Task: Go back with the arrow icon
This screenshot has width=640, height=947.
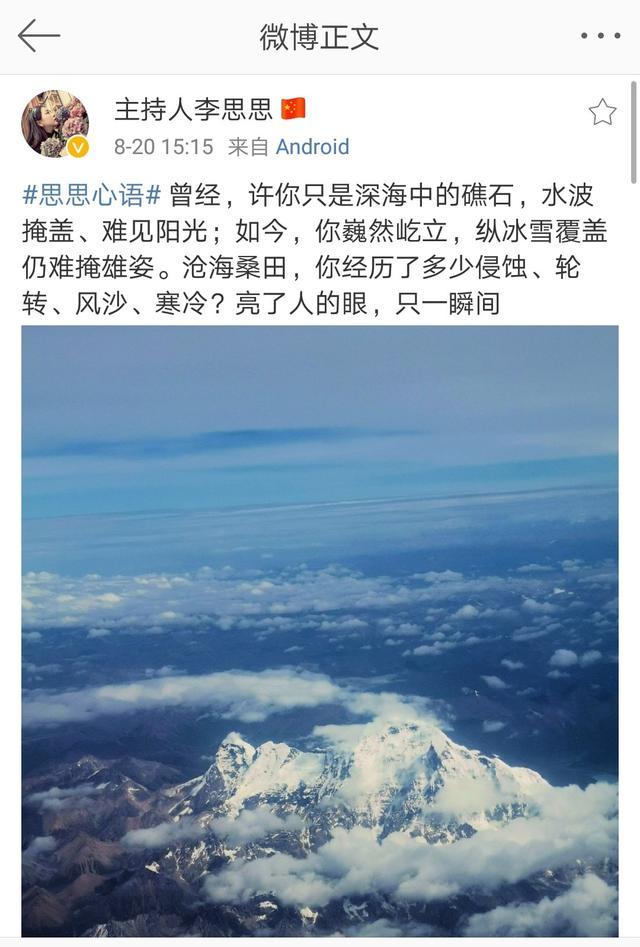Action: [x=38, y=36]
